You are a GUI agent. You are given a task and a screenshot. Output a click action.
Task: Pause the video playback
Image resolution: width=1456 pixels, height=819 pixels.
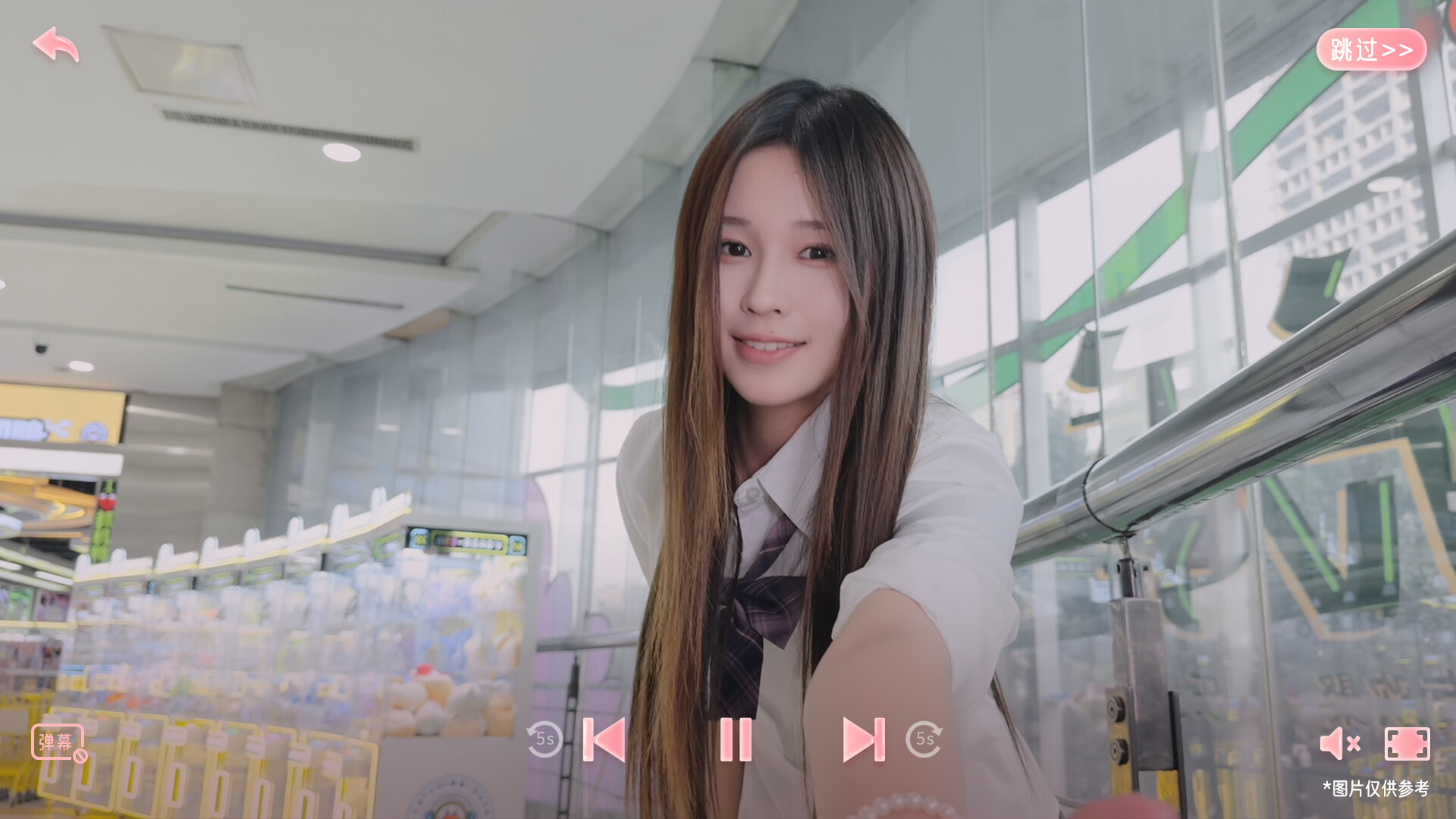(x=736, y=739)
